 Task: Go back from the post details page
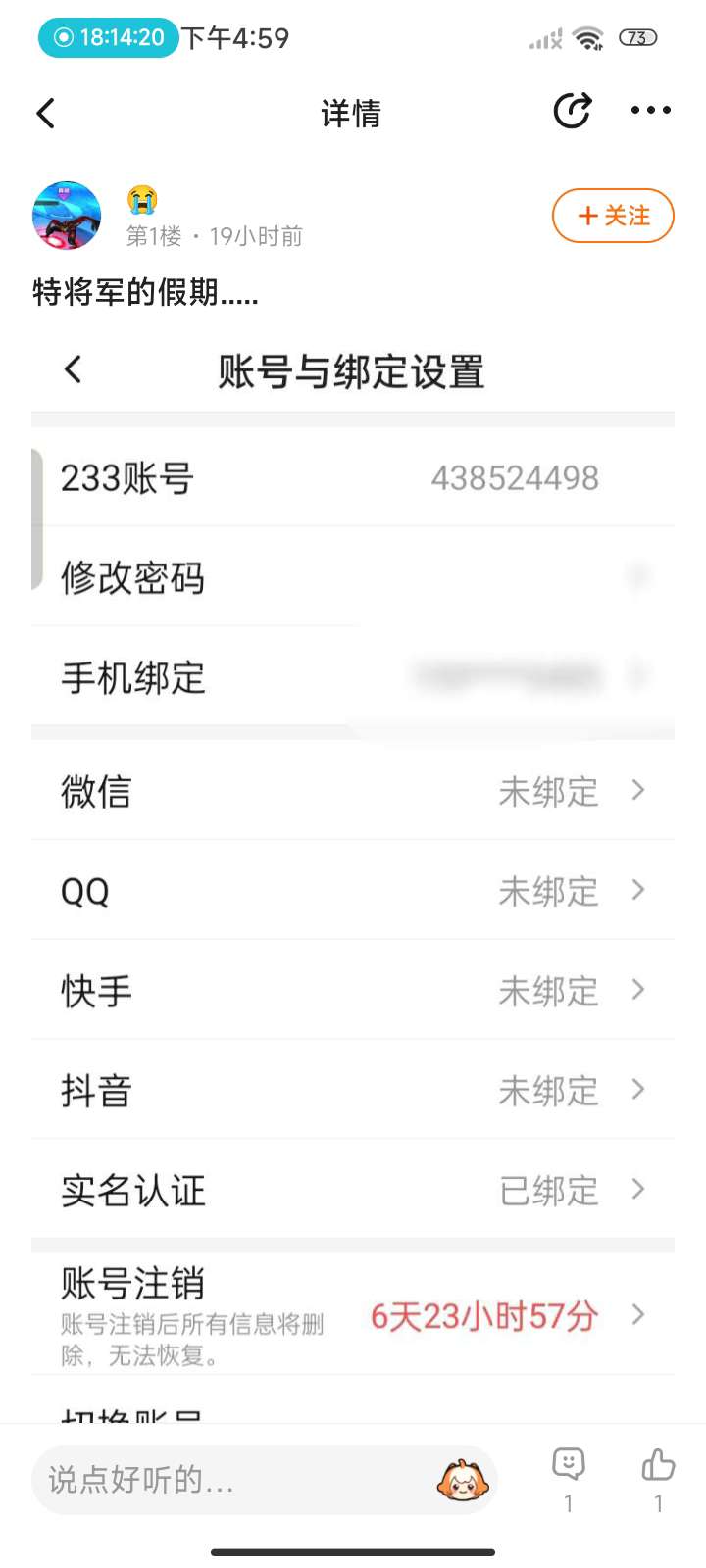tap(46, 113)
